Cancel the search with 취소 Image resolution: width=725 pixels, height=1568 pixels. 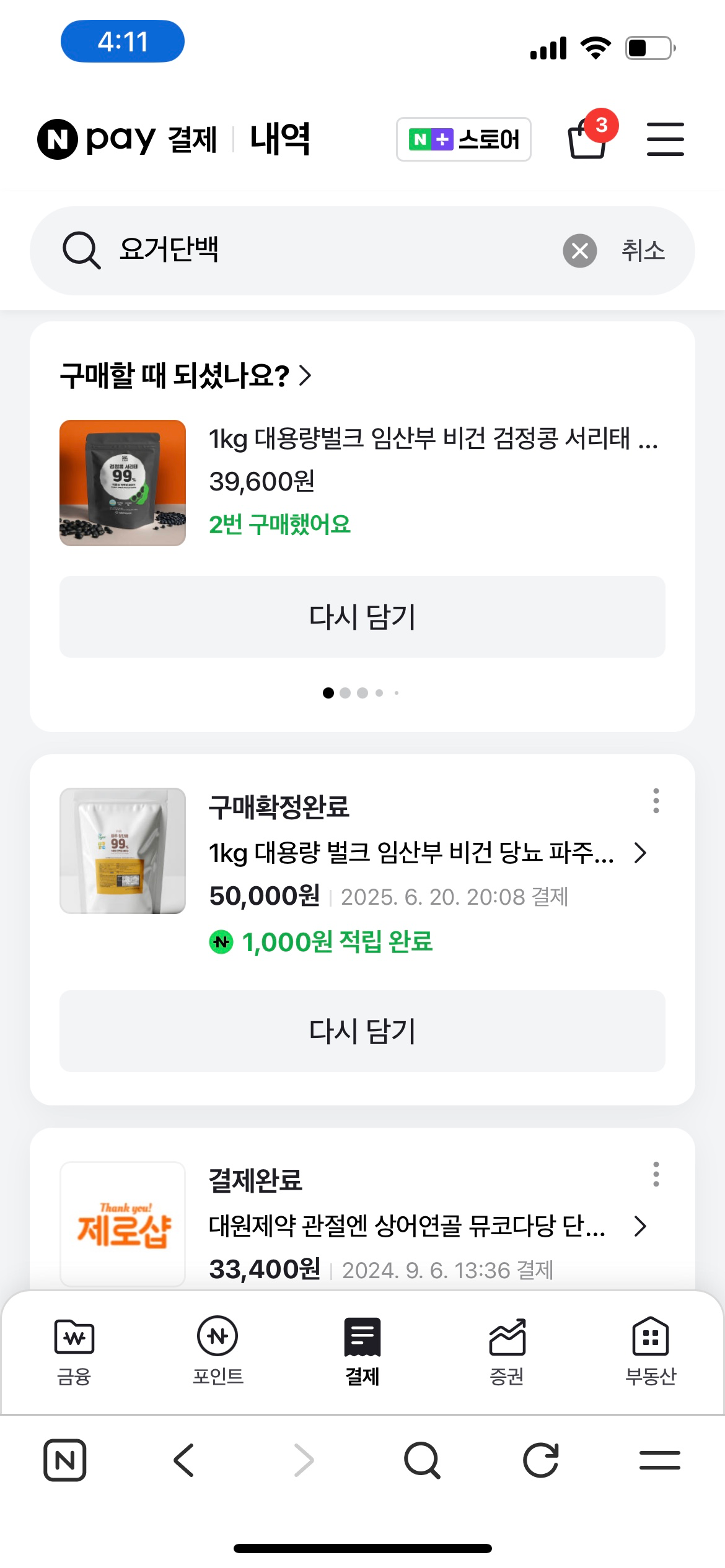click(643, 251)
